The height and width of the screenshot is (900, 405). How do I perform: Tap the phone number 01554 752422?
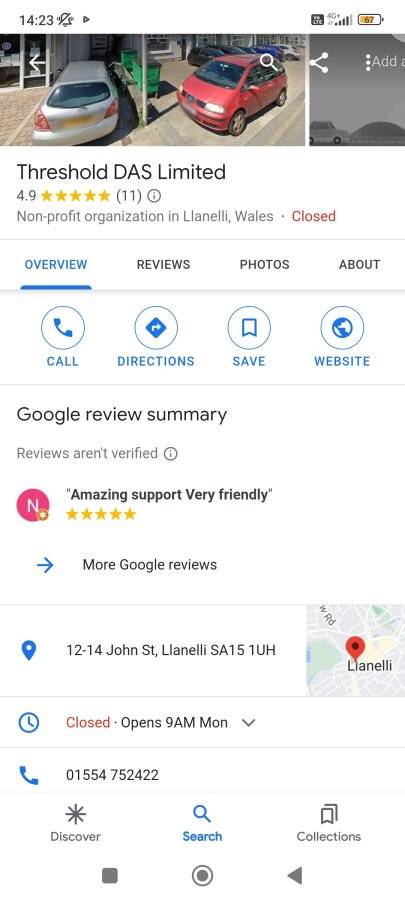pos(112,775)
